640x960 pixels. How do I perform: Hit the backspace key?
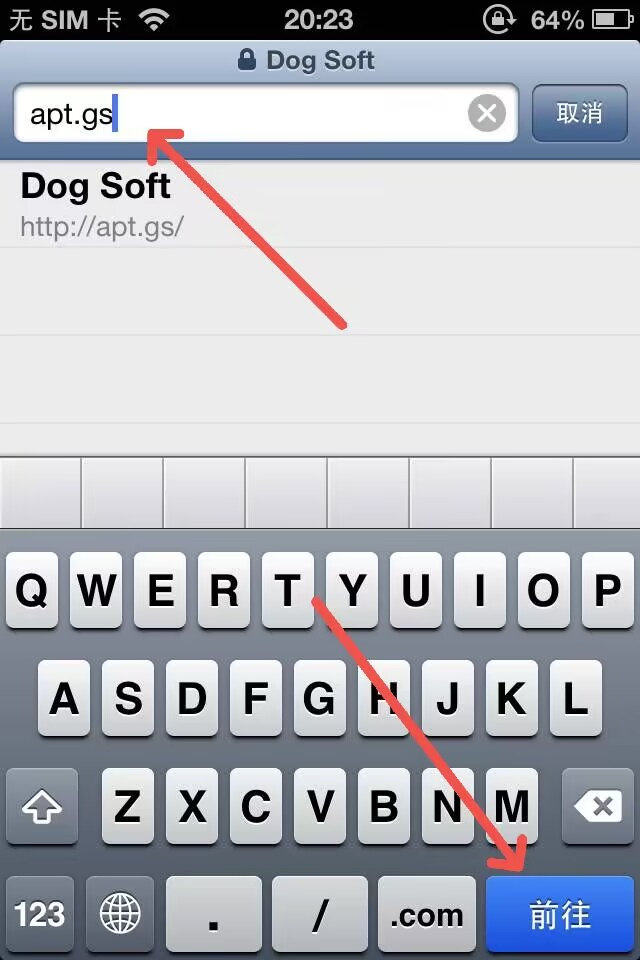click(x=598, y=806)
